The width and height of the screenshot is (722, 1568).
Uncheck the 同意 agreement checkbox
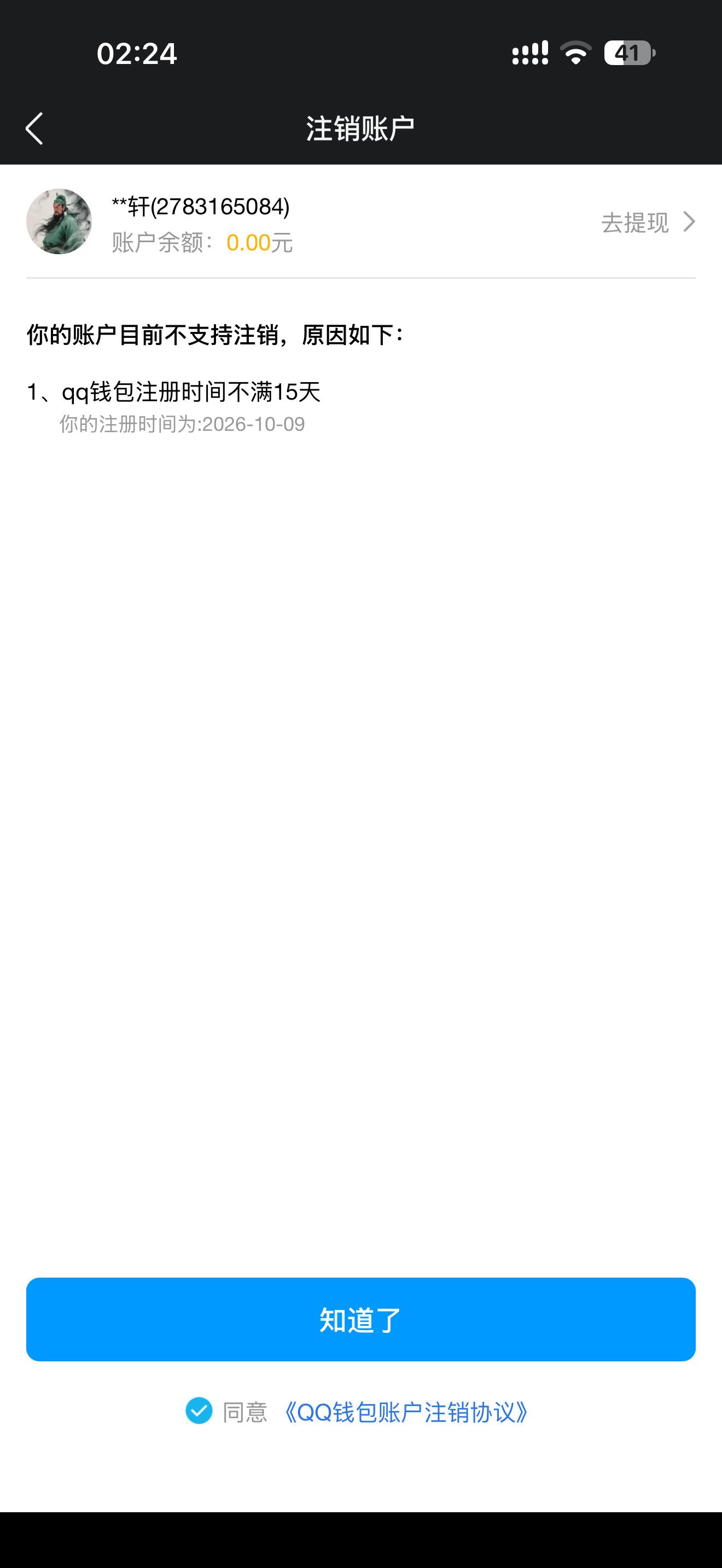pos(199,1411)
